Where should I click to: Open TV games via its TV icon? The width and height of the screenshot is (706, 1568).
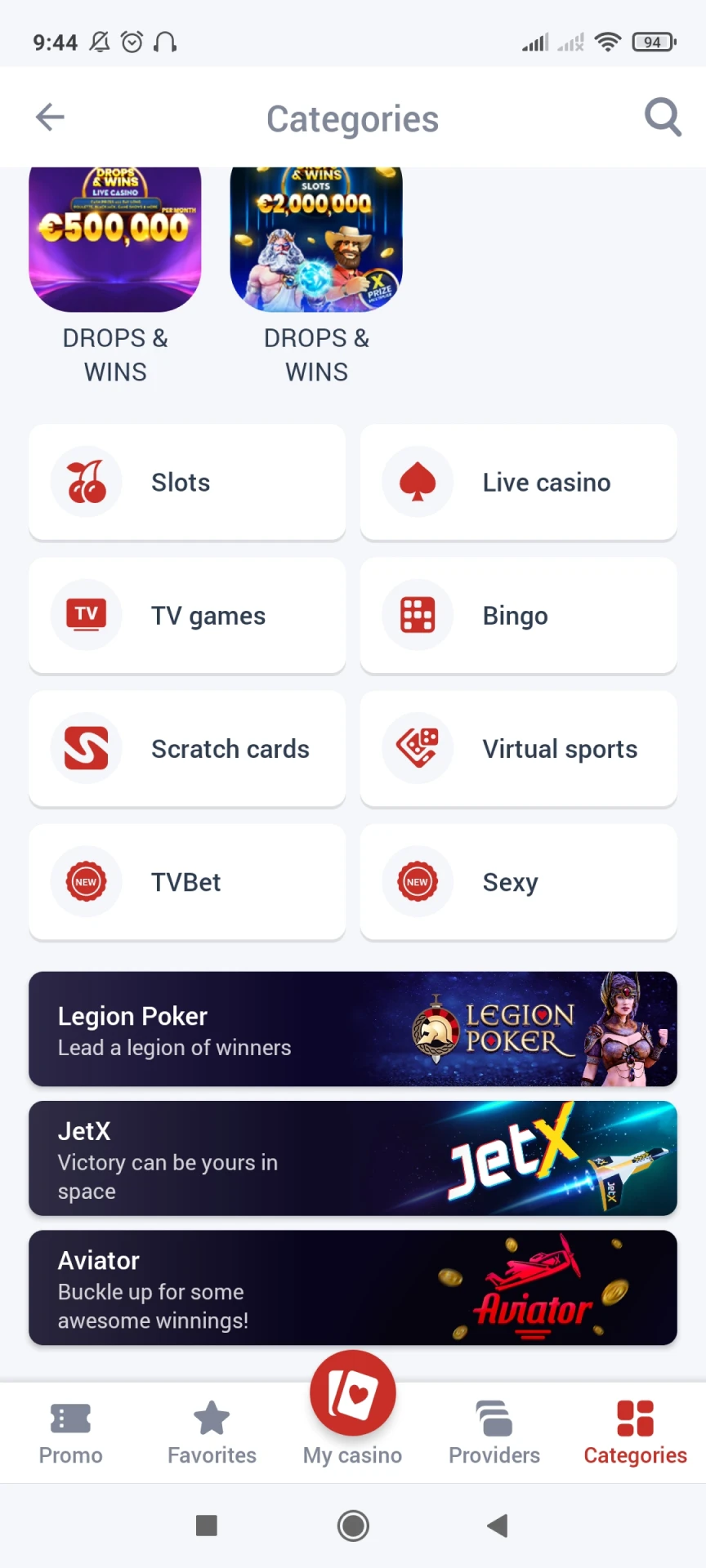[x=86, y=615]
